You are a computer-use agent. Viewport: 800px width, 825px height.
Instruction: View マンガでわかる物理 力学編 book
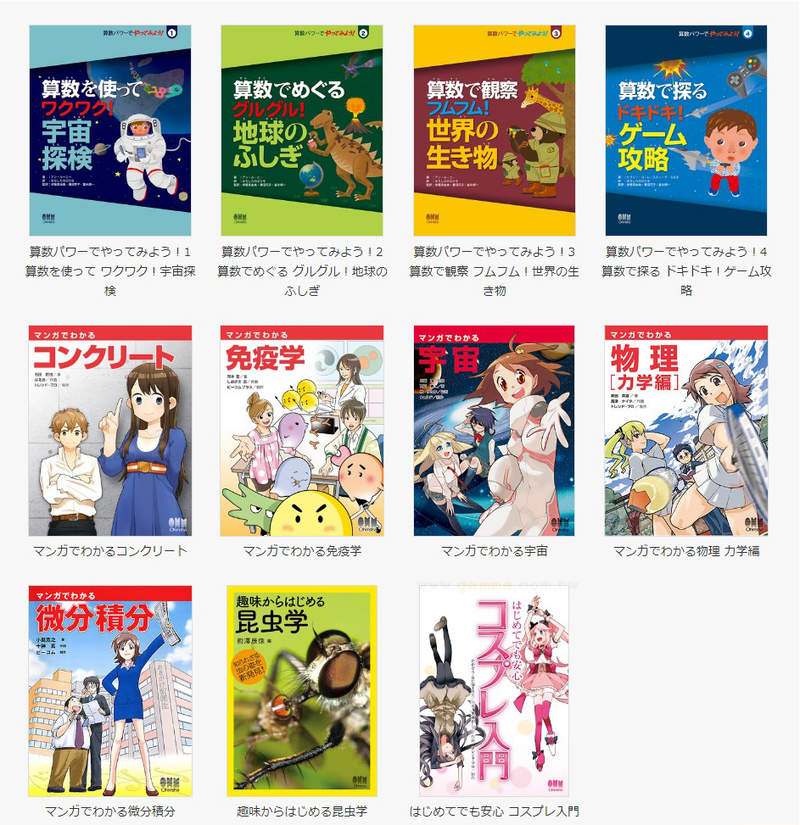pyautogui.click(x=686, y=430)
